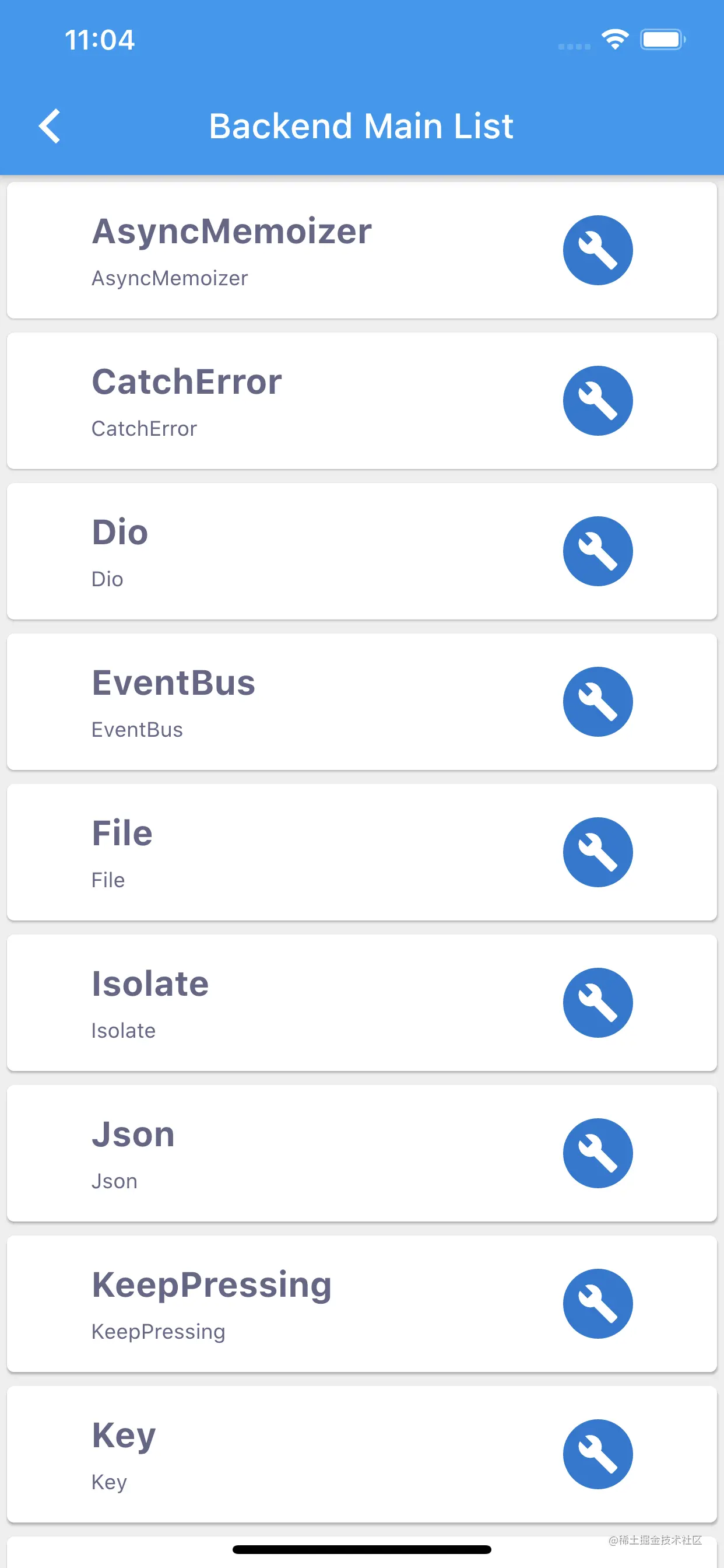Open the AsyncMemoizer list item

(231, 250)
